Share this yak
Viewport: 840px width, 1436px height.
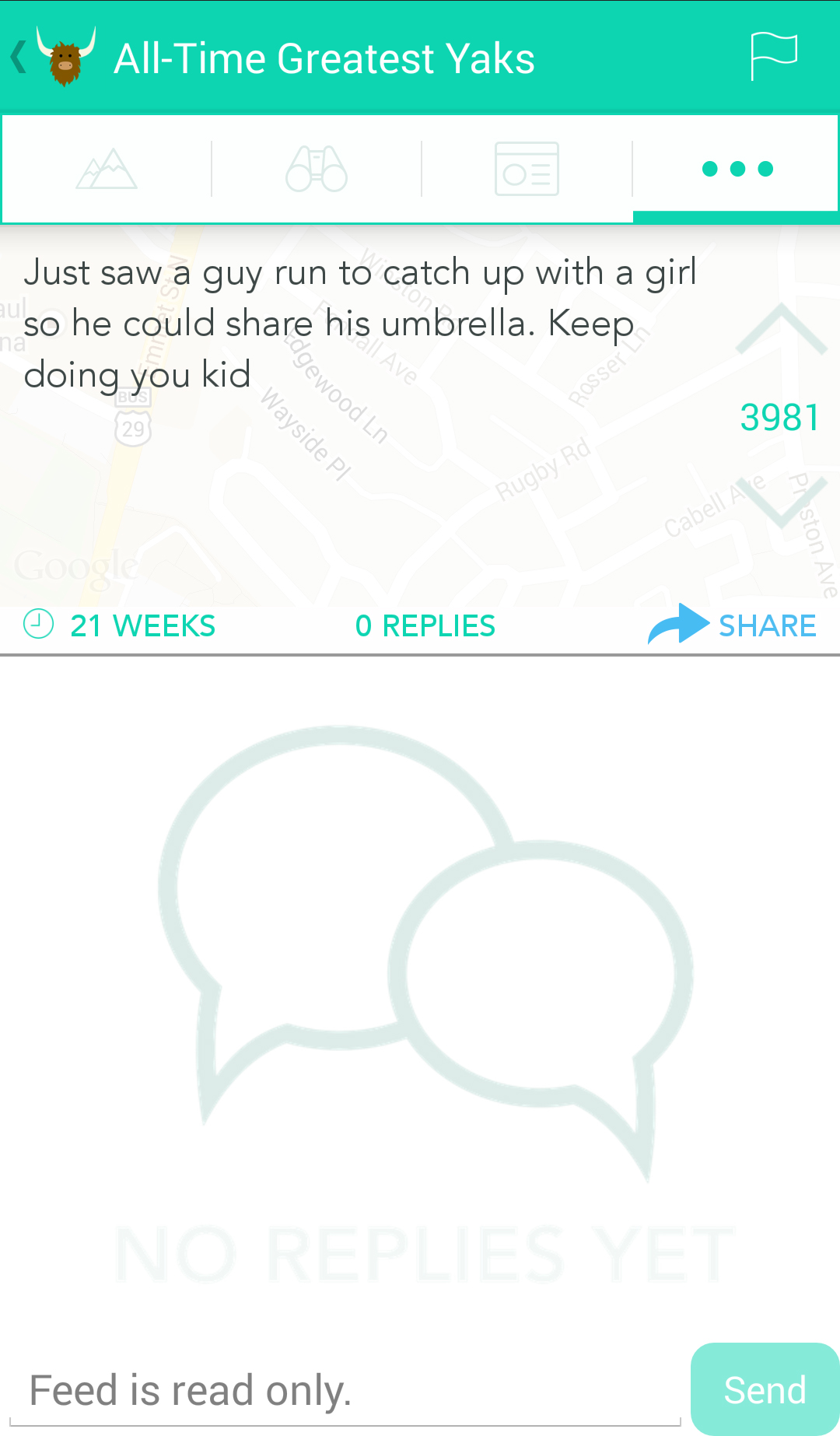point(733,625)
